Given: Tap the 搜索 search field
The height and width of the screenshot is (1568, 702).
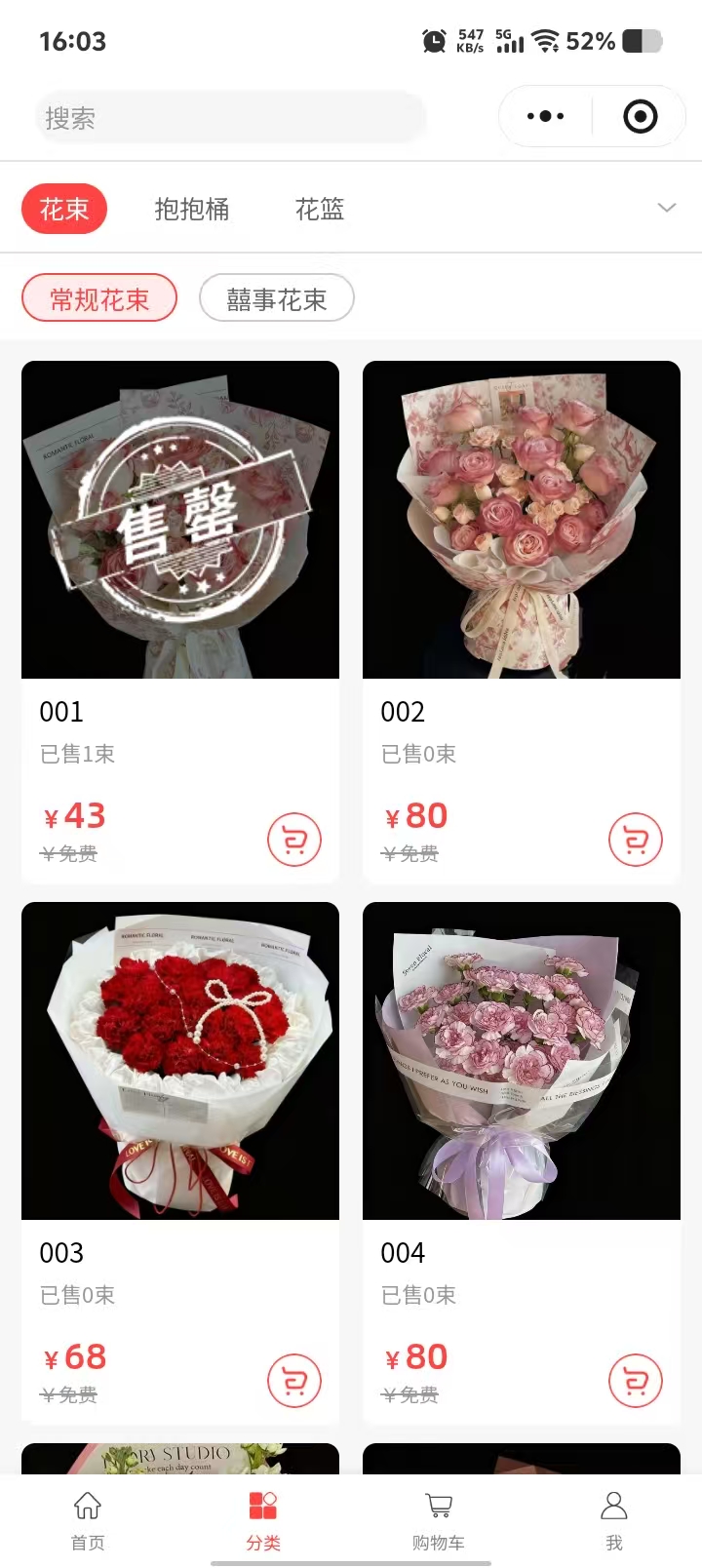Looking at the screenshot, I should [230, 118].
